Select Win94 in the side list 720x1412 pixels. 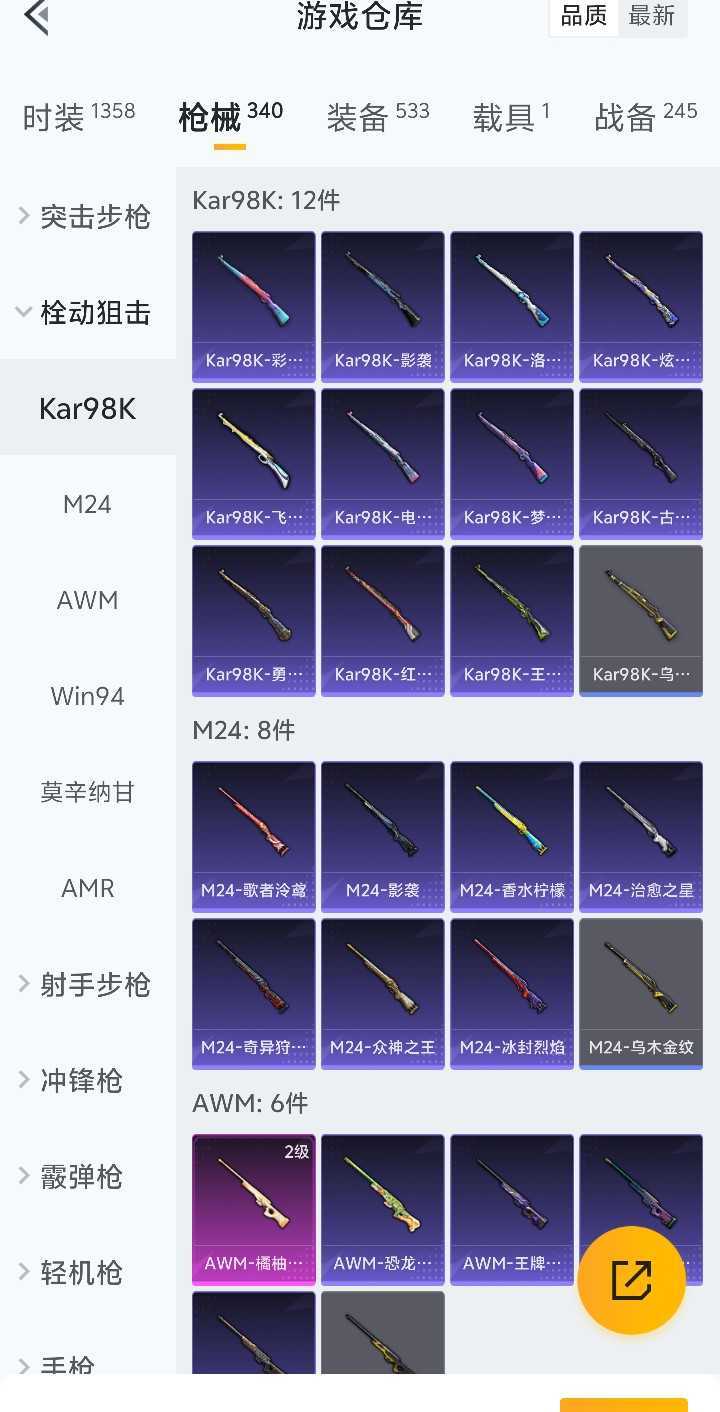point(87,696)
